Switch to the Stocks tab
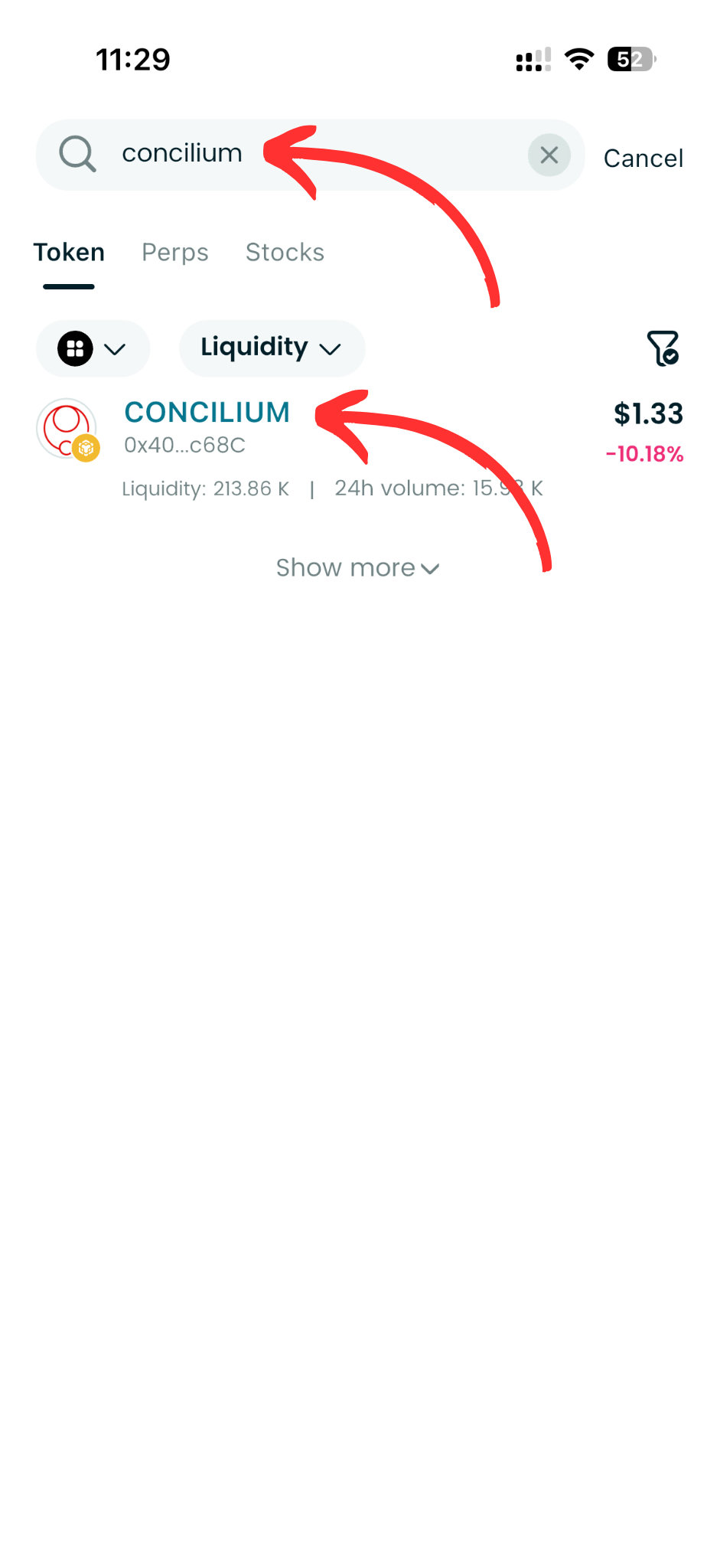Image resolution: width=720 pixels, height=1568 pixels. 285,253
